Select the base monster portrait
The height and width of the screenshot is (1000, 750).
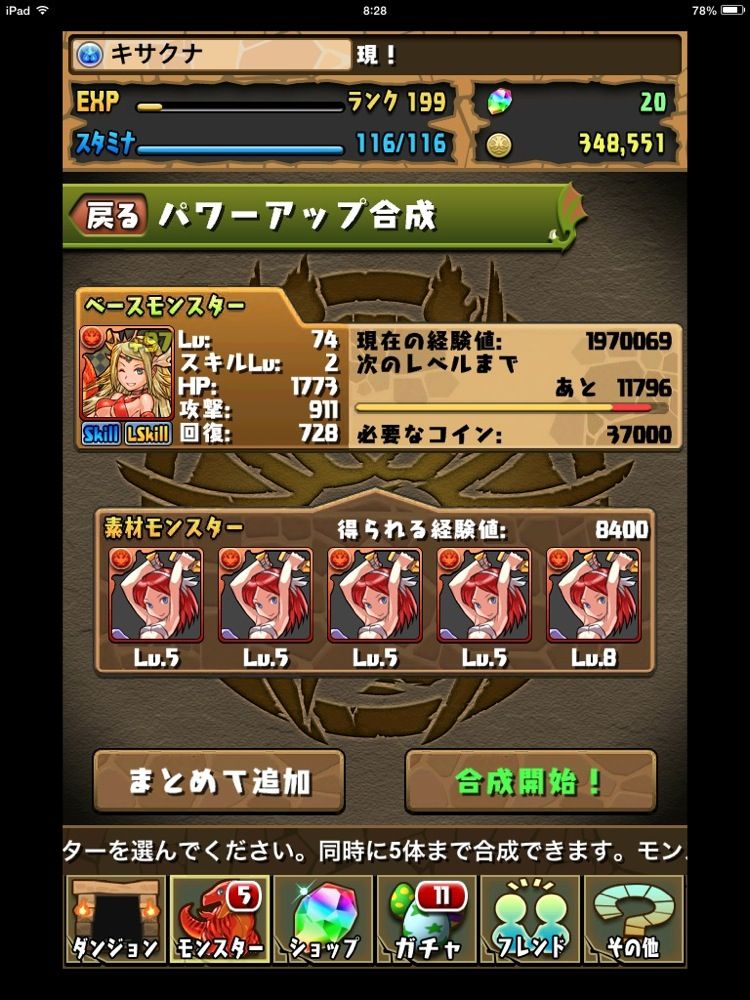(x=126, y=373)
